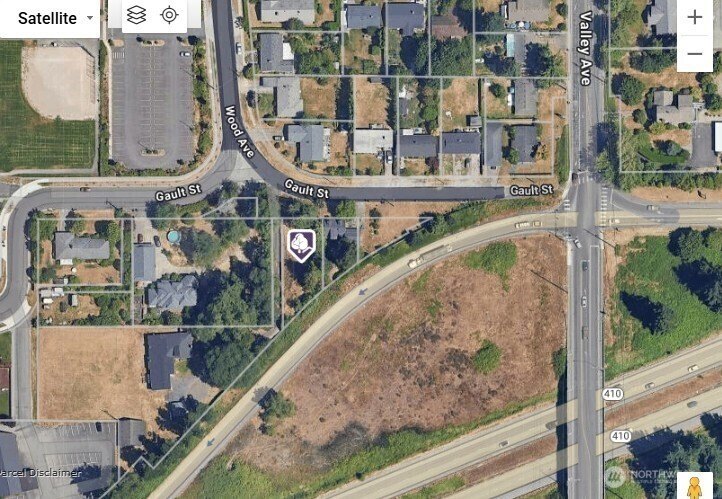Select the purple property marker

tap(301, 244)
